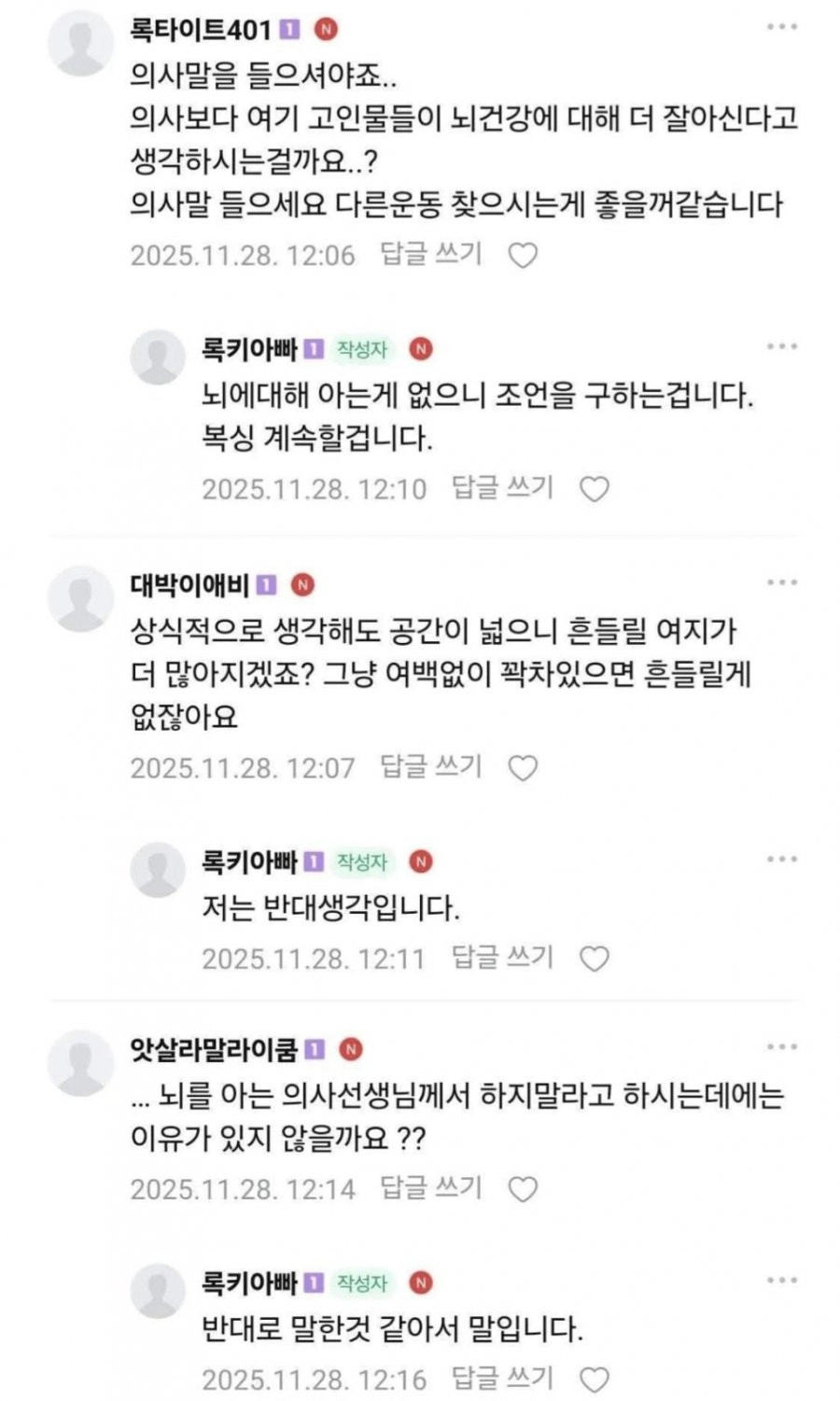Viewport: 840px width, 1401px height.
Task: Open options for the 저는 반대생각입니다 reply
Action: pos(781,860)
